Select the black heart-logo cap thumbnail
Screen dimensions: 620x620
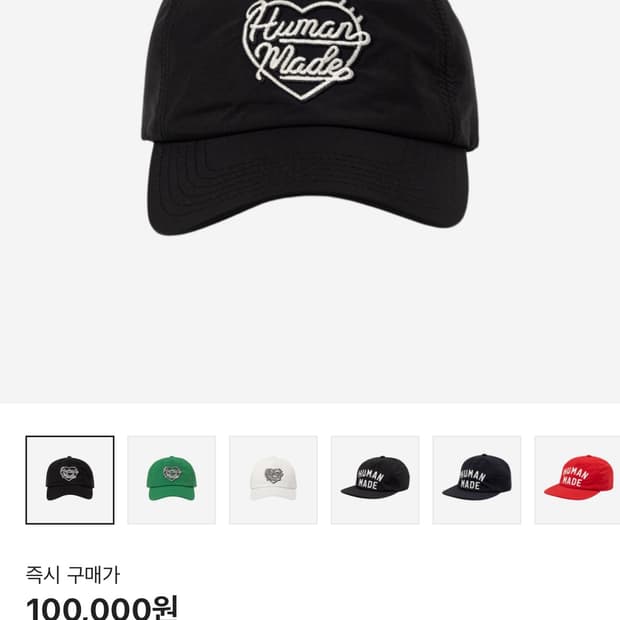pos(70,480)
